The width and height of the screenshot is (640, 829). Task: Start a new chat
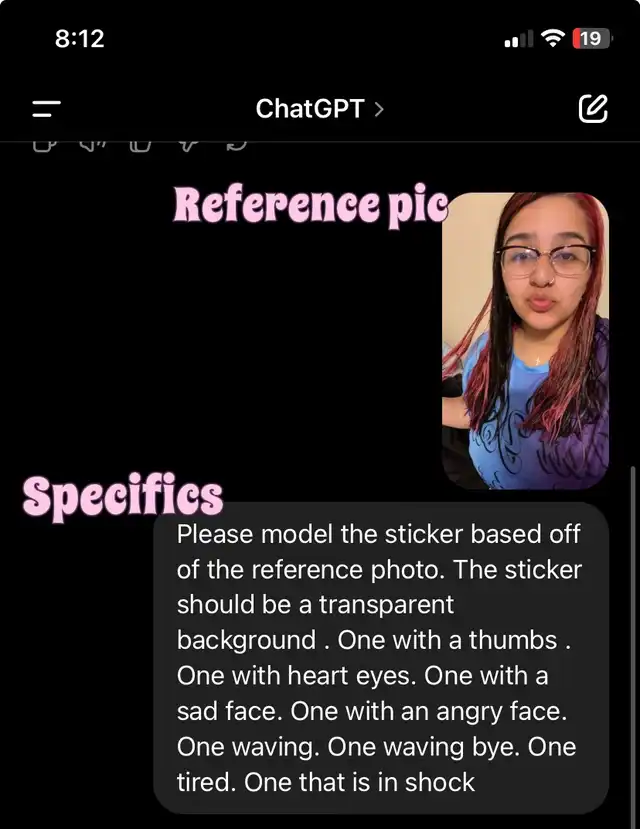[593, 109]
